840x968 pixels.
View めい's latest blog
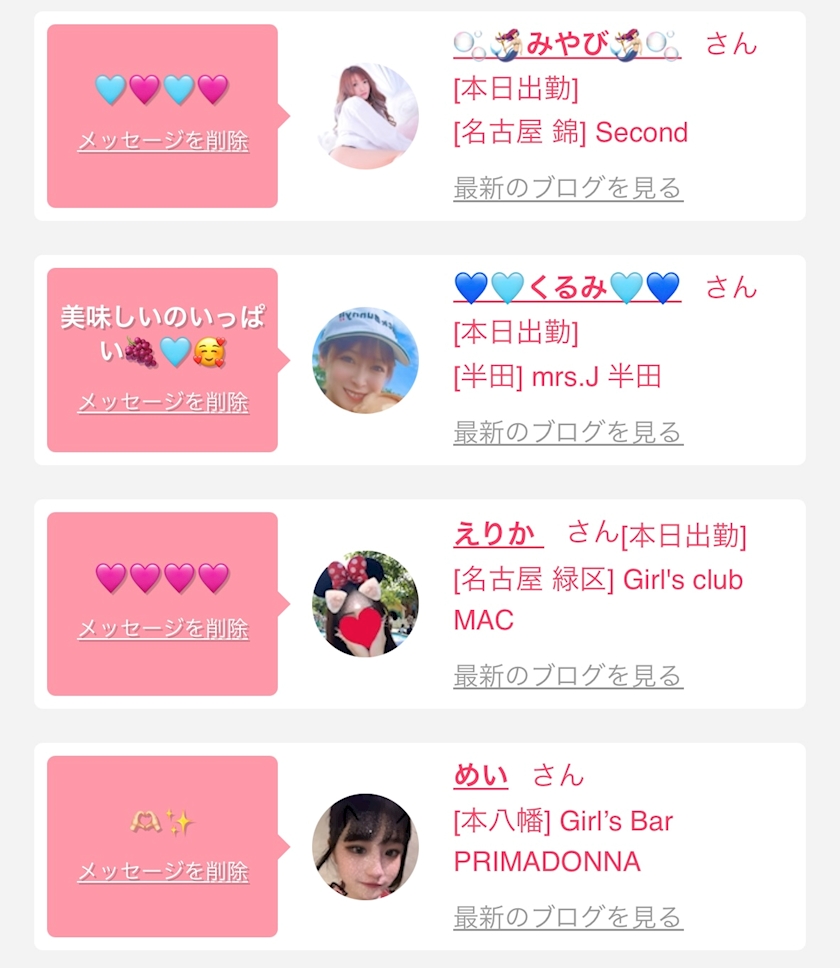tap(568, 916)
